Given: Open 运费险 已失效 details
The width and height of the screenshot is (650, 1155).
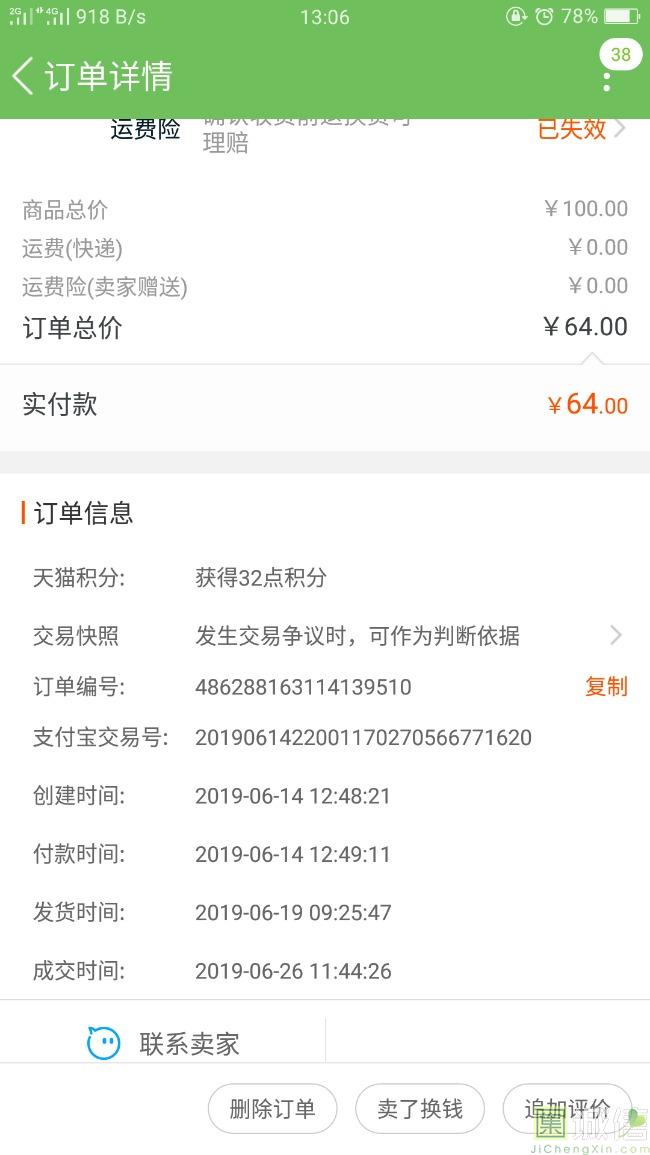Looking at the screenshot, I should coord(581,129).
